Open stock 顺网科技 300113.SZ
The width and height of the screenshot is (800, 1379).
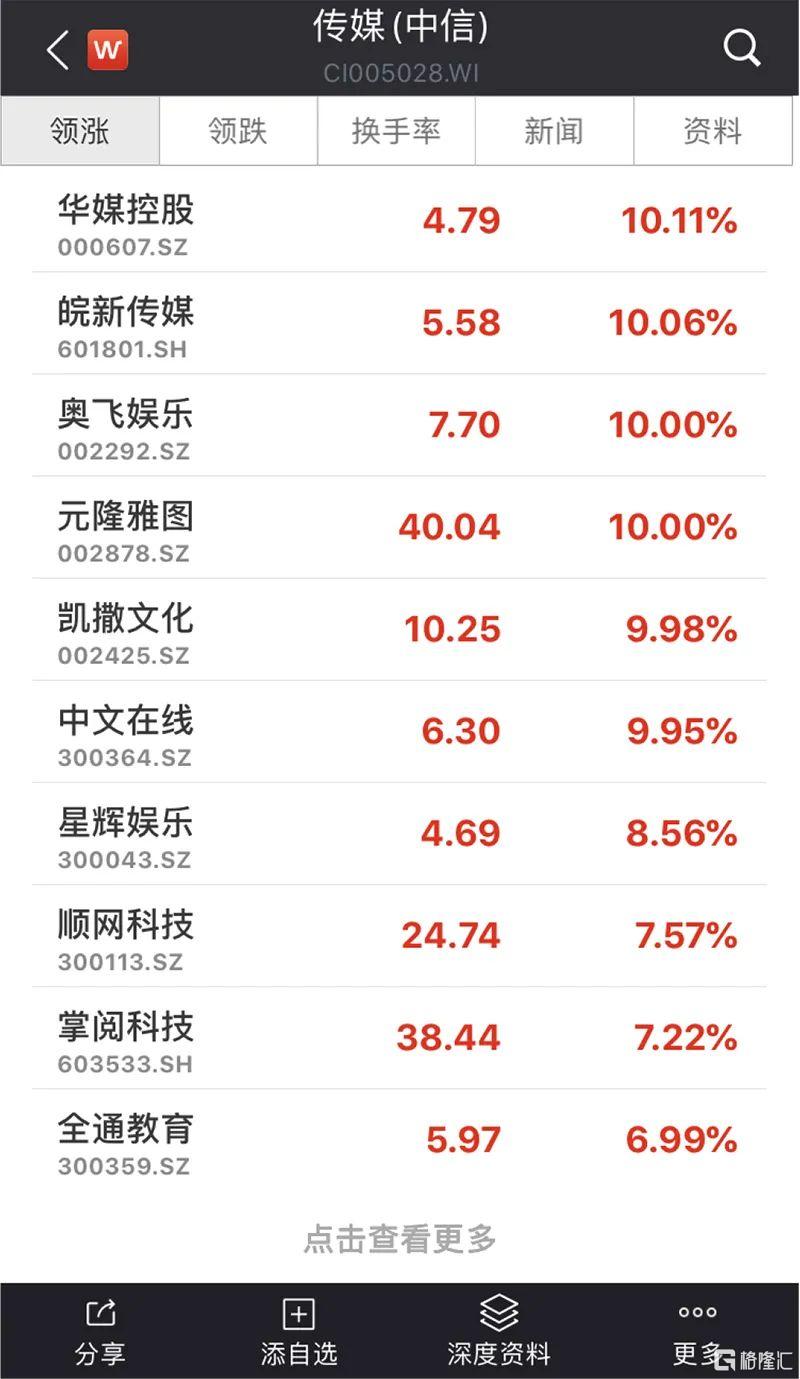point(399,936)
